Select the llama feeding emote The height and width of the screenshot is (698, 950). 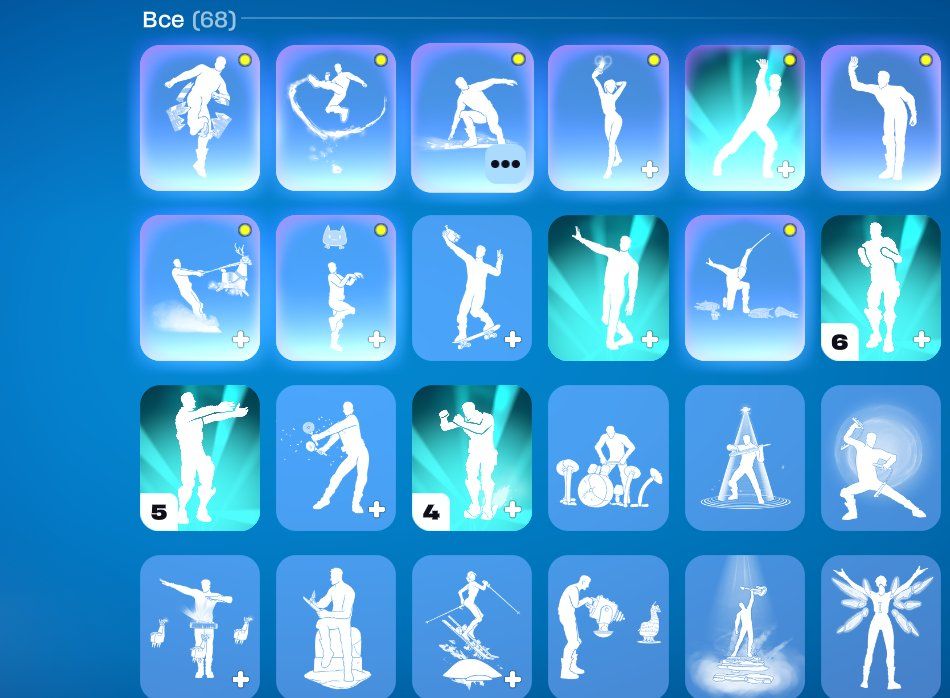[608, 625]
